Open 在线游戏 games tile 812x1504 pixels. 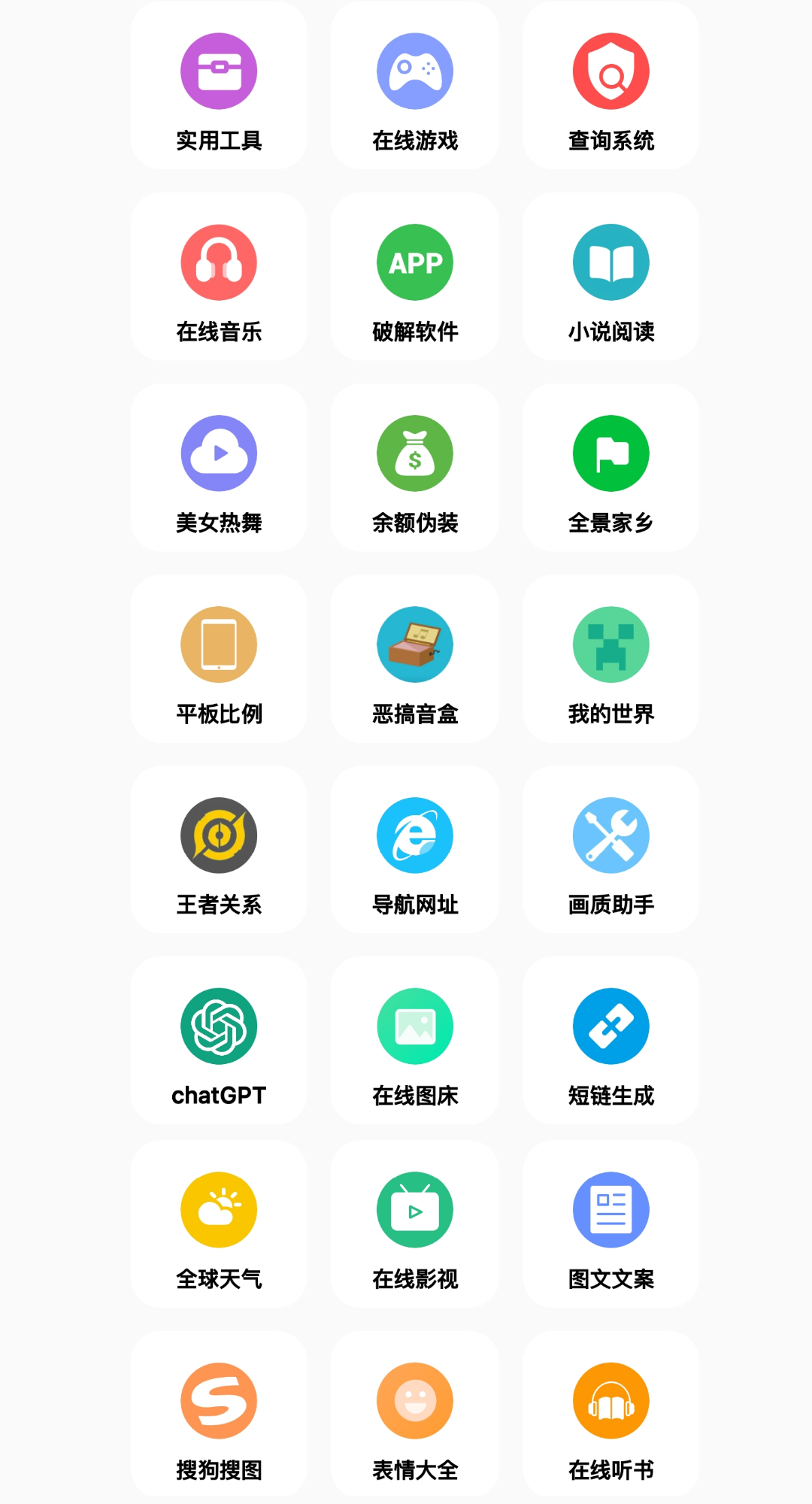coord(415,86)
